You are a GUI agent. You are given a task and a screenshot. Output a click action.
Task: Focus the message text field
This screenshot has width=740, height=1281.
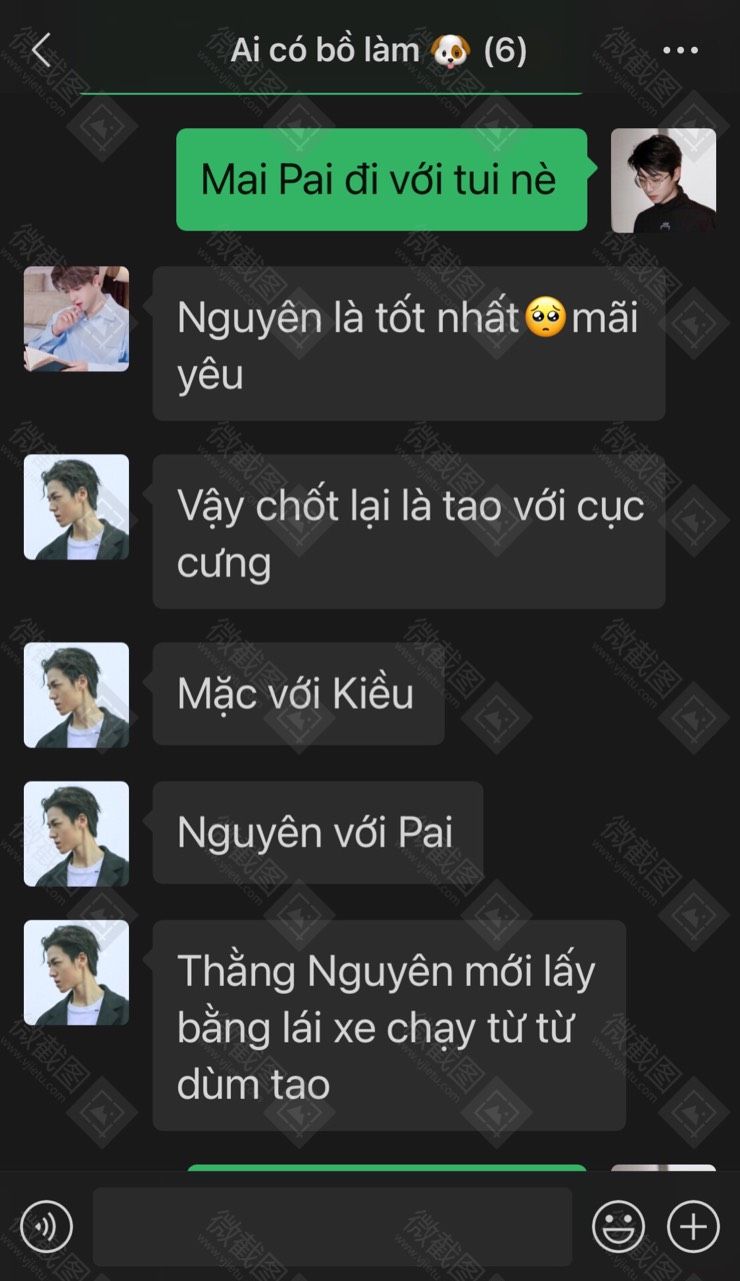(332, 1226)
